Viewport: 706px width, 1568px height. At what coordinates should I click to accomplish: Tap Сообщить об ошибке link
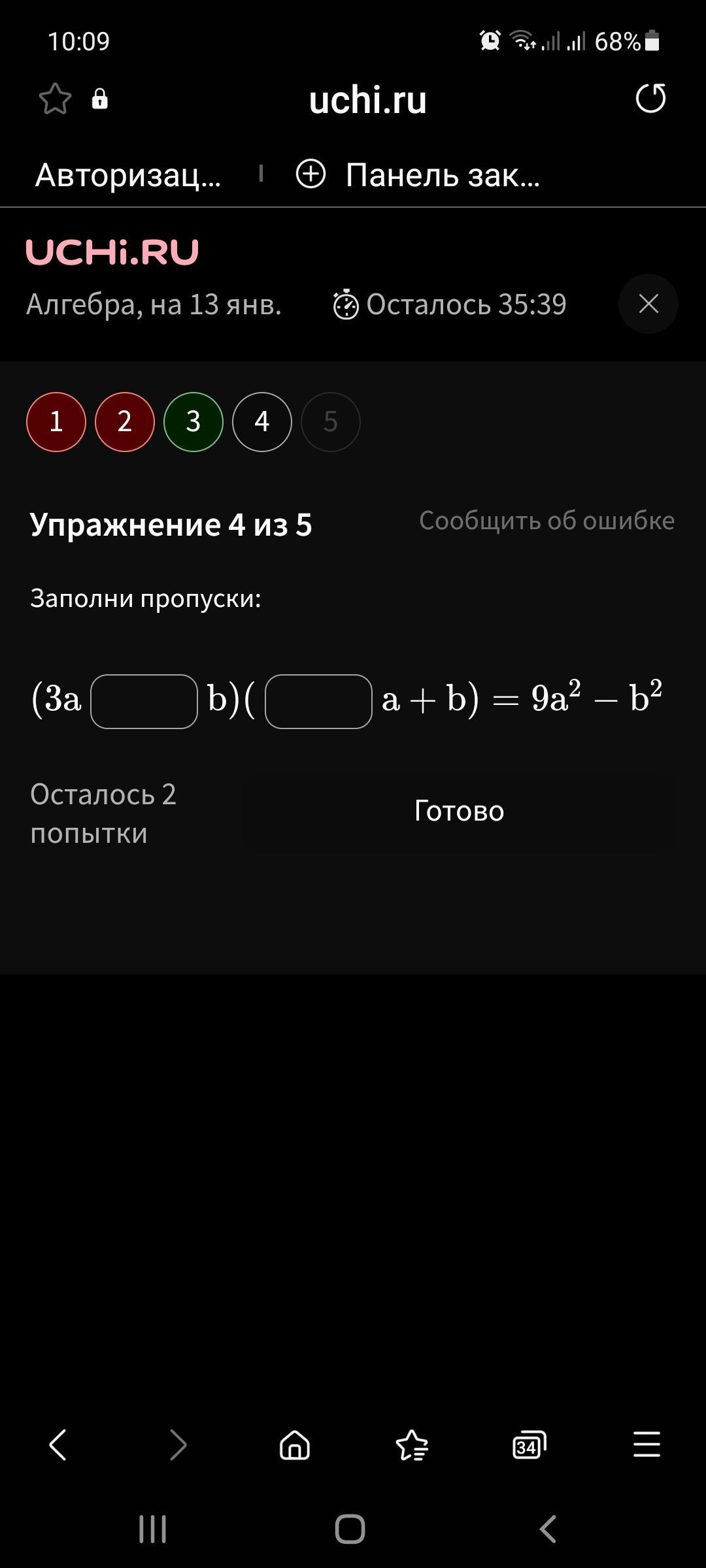(546, 521)
